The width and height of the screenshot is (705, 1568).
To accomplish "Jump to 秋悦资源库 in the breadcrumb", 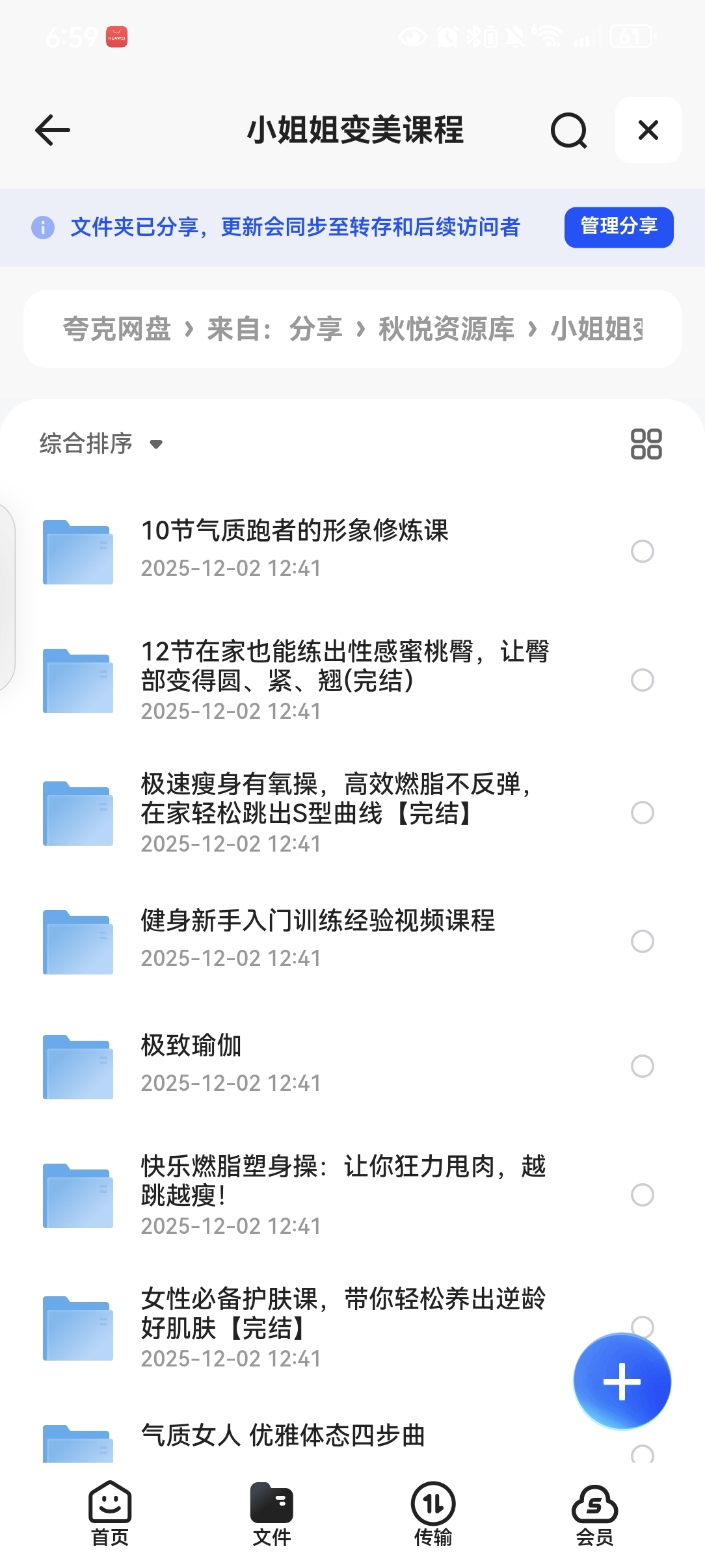I will (446, 329).
